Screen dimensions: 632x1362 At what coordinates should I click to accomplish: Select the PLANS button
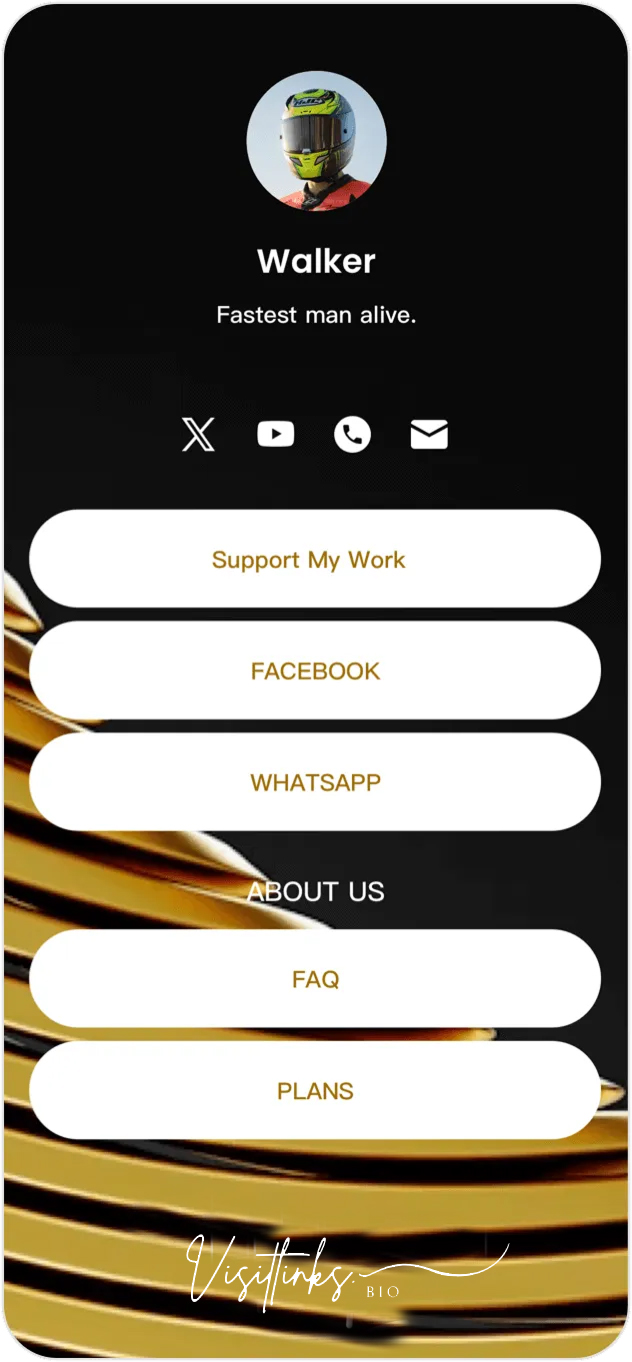[315, 1091]
